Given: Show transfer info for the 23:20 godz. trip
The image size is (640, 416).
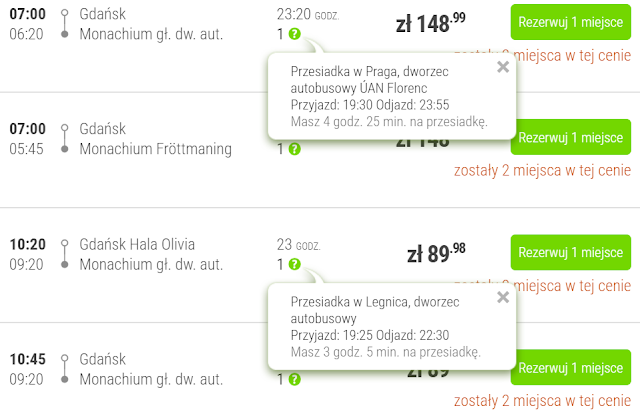Looking at the screenshot, I should click(x=294, y=34).
